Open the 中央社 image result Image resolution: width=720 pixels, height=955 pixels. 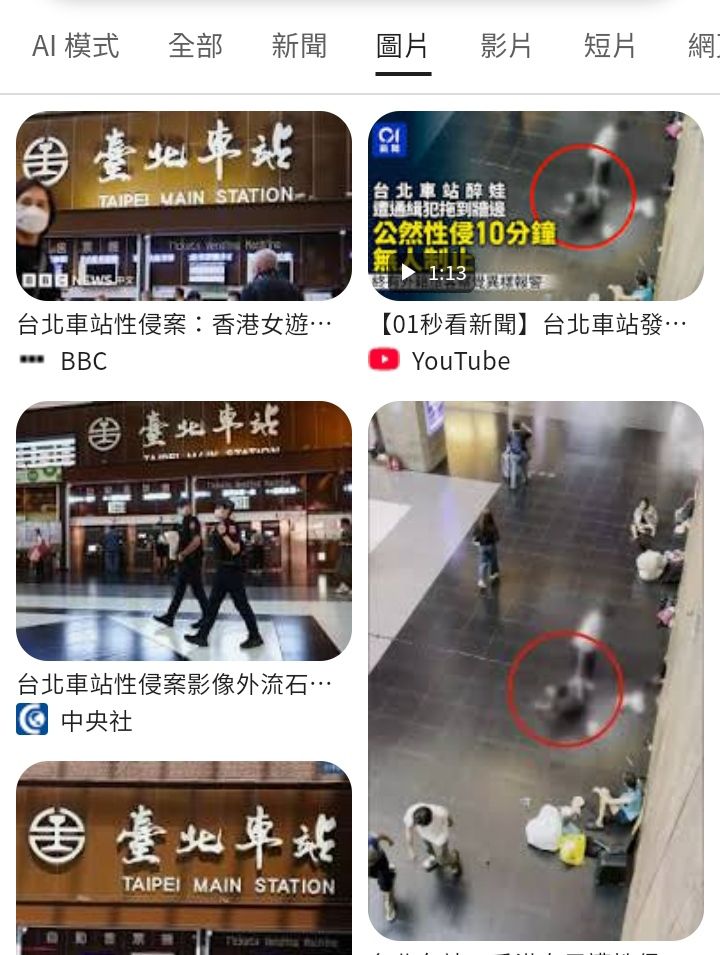click(184, 530)
